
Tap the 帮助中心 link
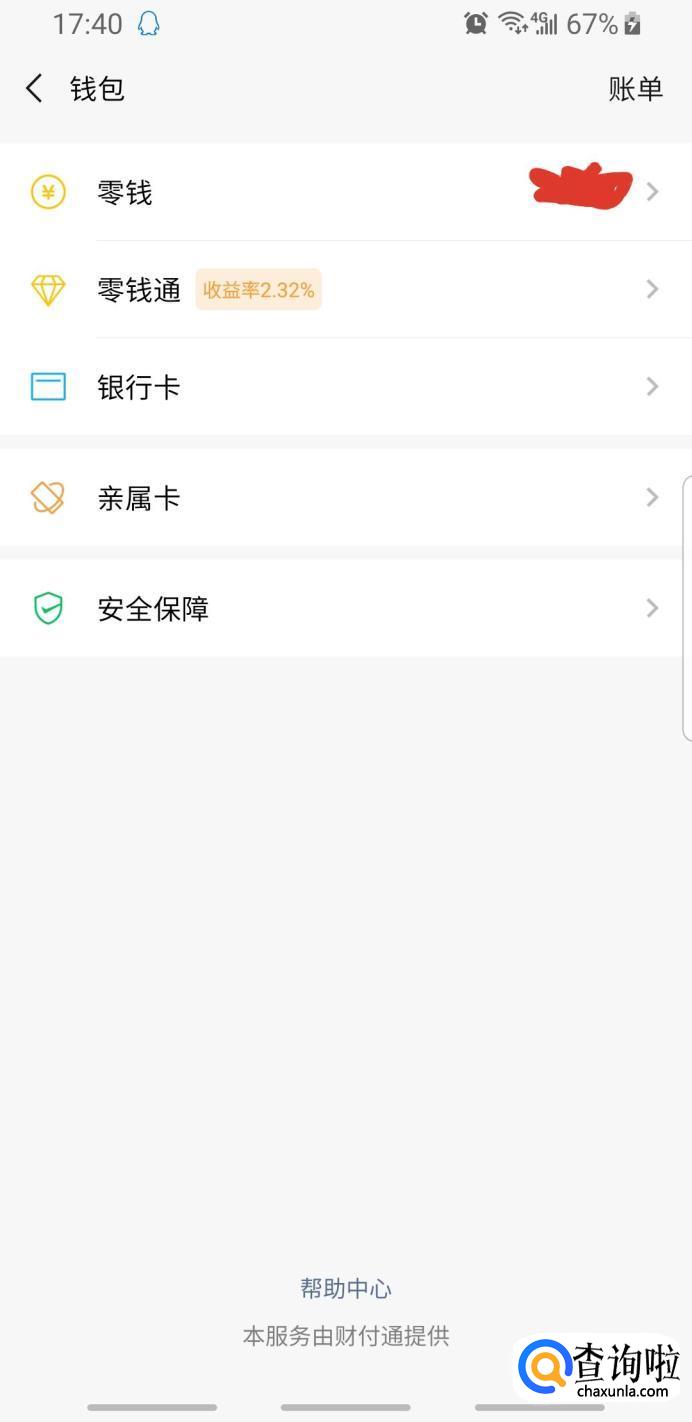click(x=346, y=1288)
